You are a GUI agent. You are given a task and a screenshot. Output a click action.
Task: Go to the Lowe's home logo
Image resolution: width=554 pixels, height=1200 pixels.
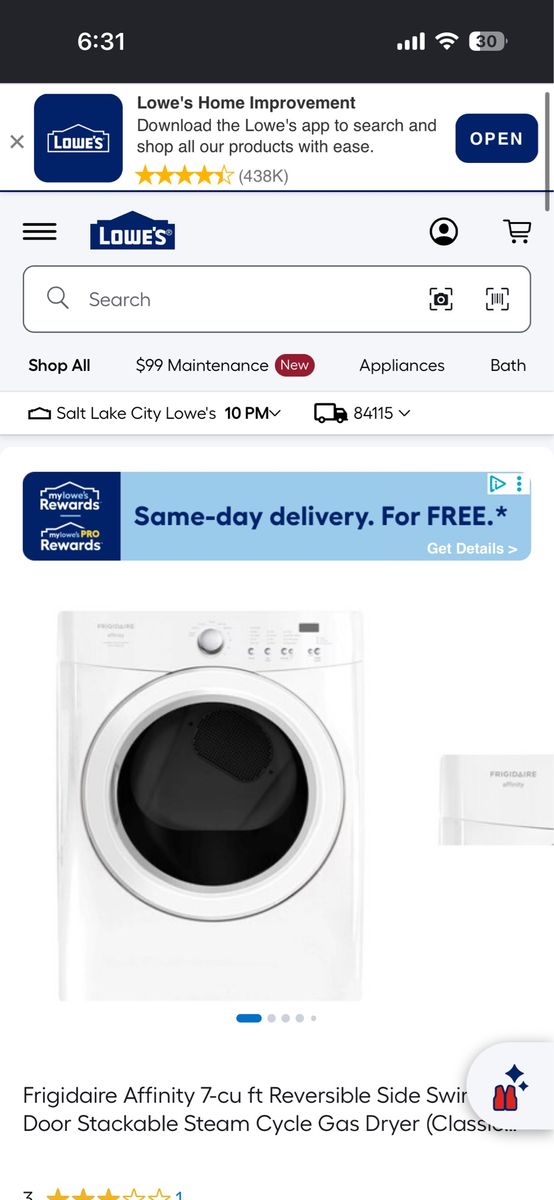coord(132,231)
